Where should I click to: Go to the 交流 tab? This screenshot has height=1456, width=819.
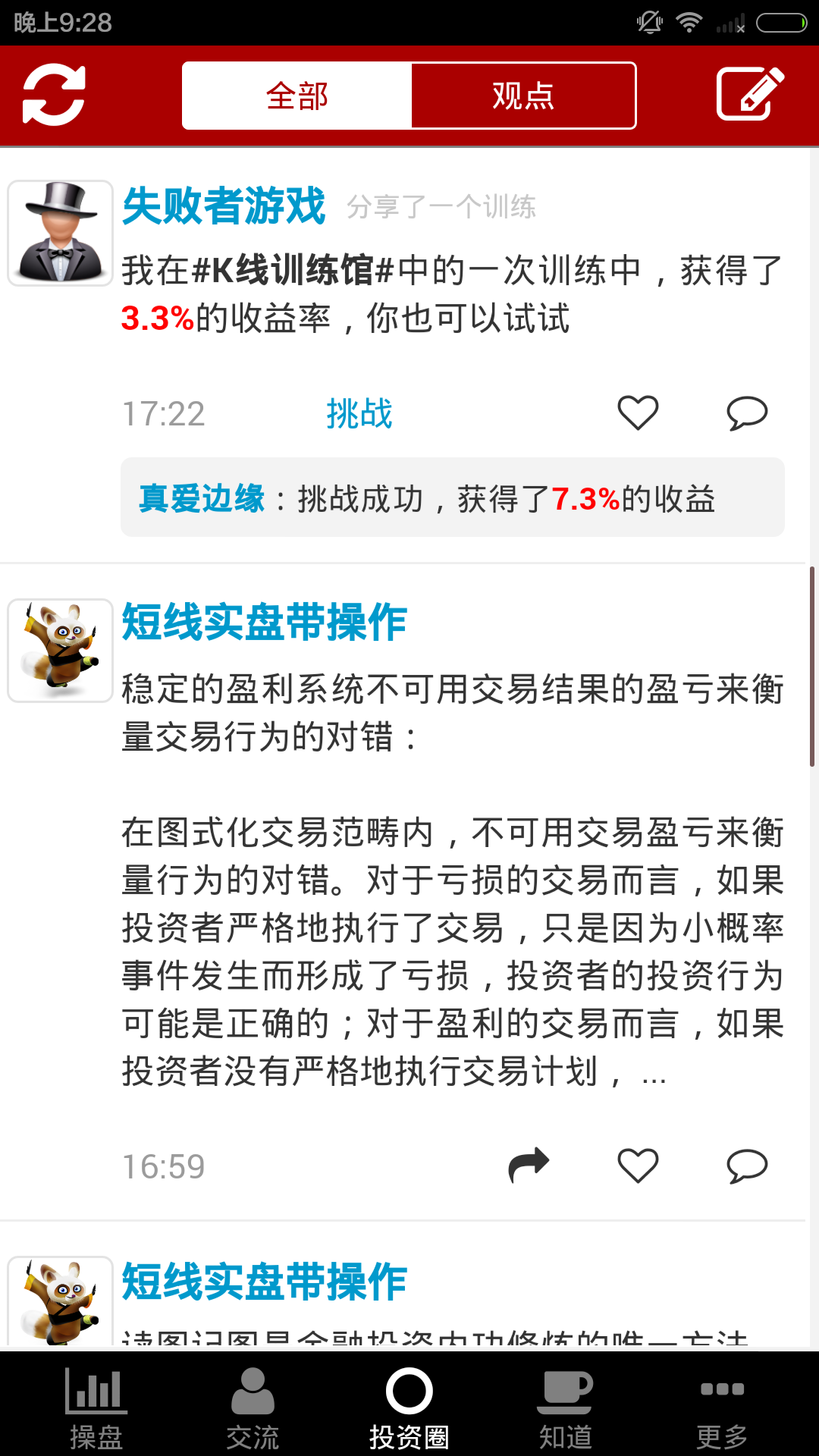[x=253, y=1407]
